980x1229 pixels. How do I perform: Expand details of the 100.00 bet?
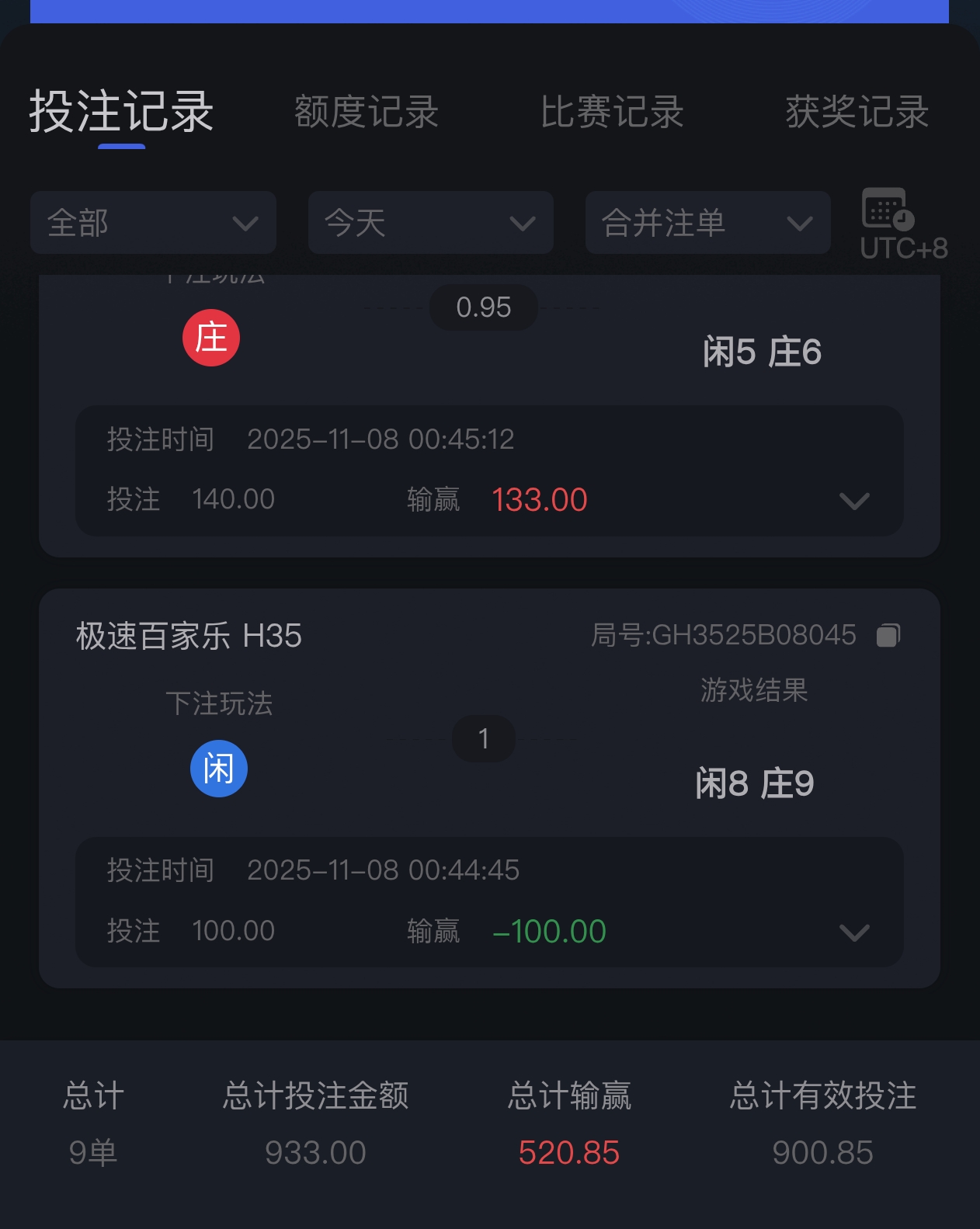point(854,932)
